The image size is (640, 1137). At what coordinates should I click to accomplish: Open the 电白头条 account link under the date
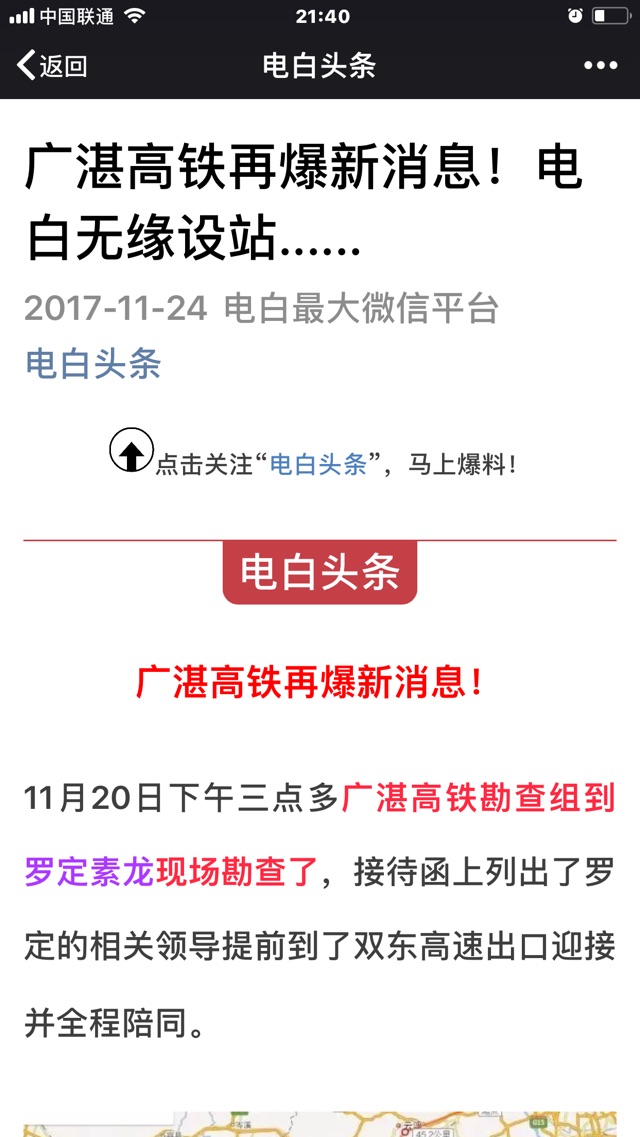93,364
